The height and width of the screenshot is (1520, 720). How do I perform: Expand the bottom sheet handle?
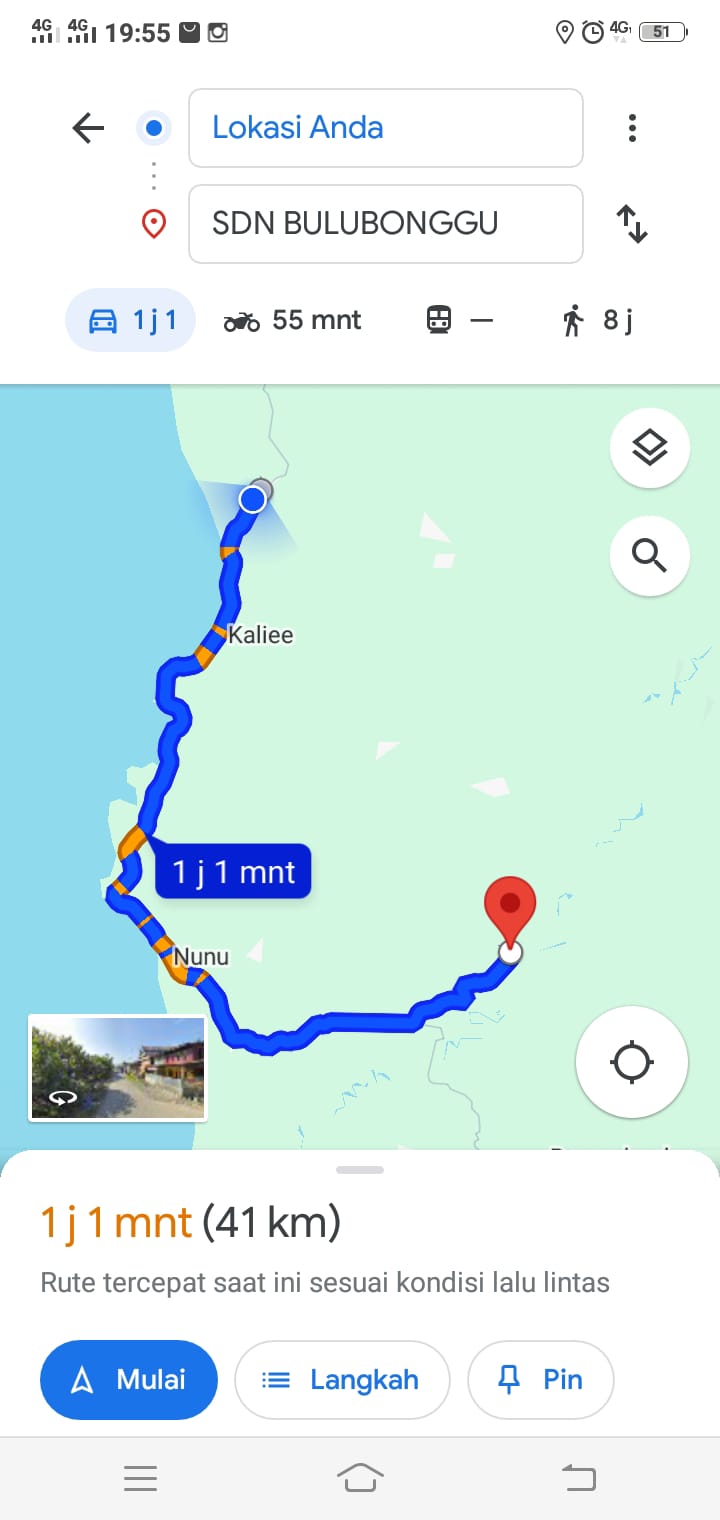pos(360,1169)
